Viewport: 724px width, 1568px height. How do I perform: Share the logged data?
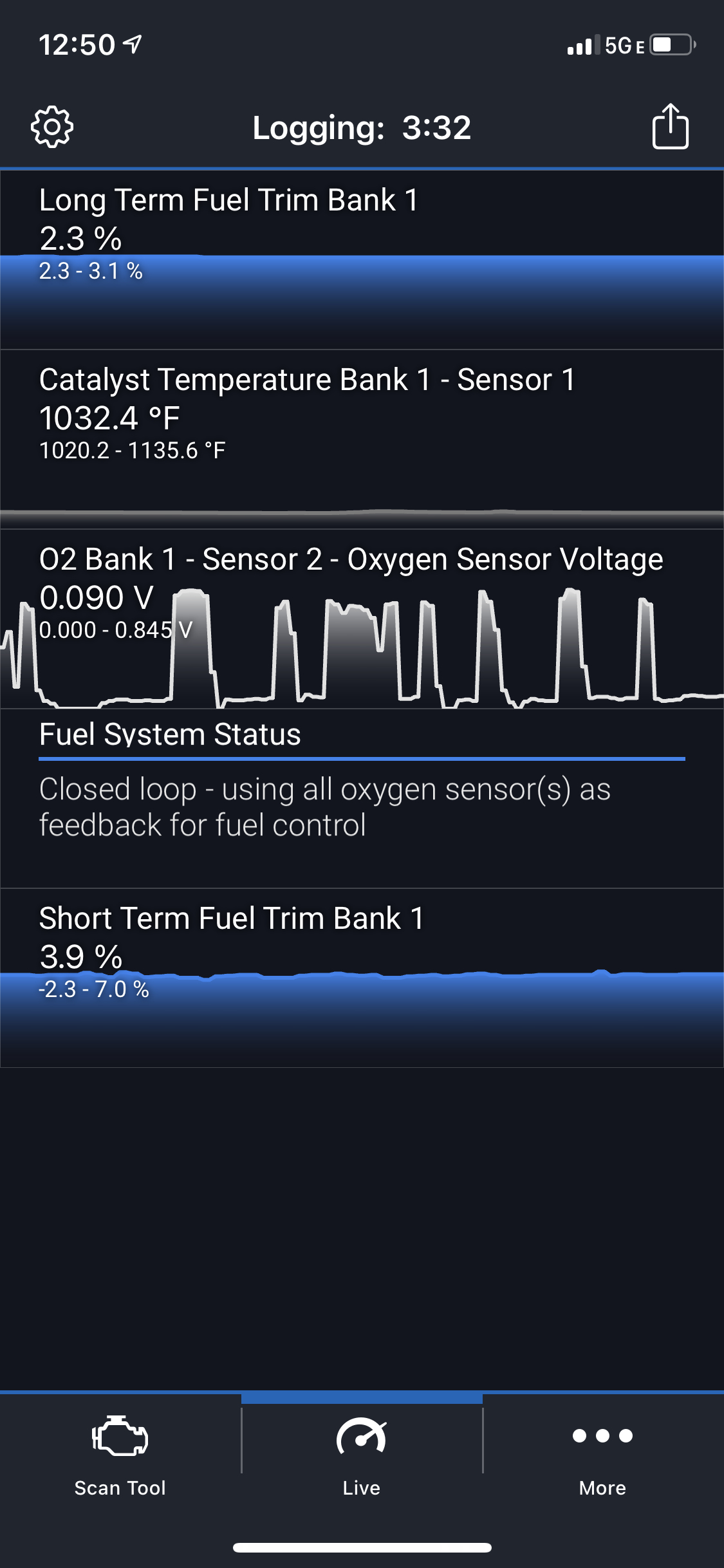click(670, 127)
